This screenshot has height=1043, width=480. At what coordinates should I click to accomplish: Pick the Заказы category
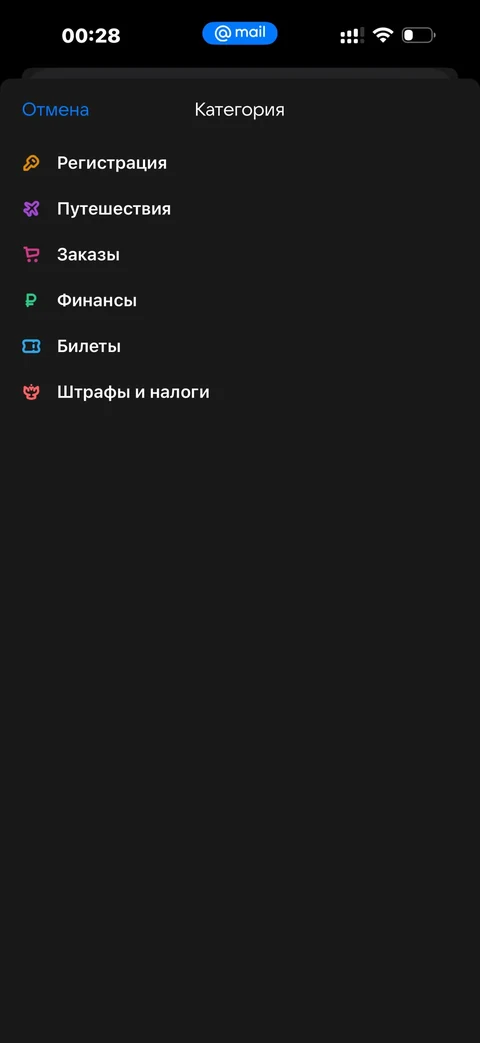[240, 255]
